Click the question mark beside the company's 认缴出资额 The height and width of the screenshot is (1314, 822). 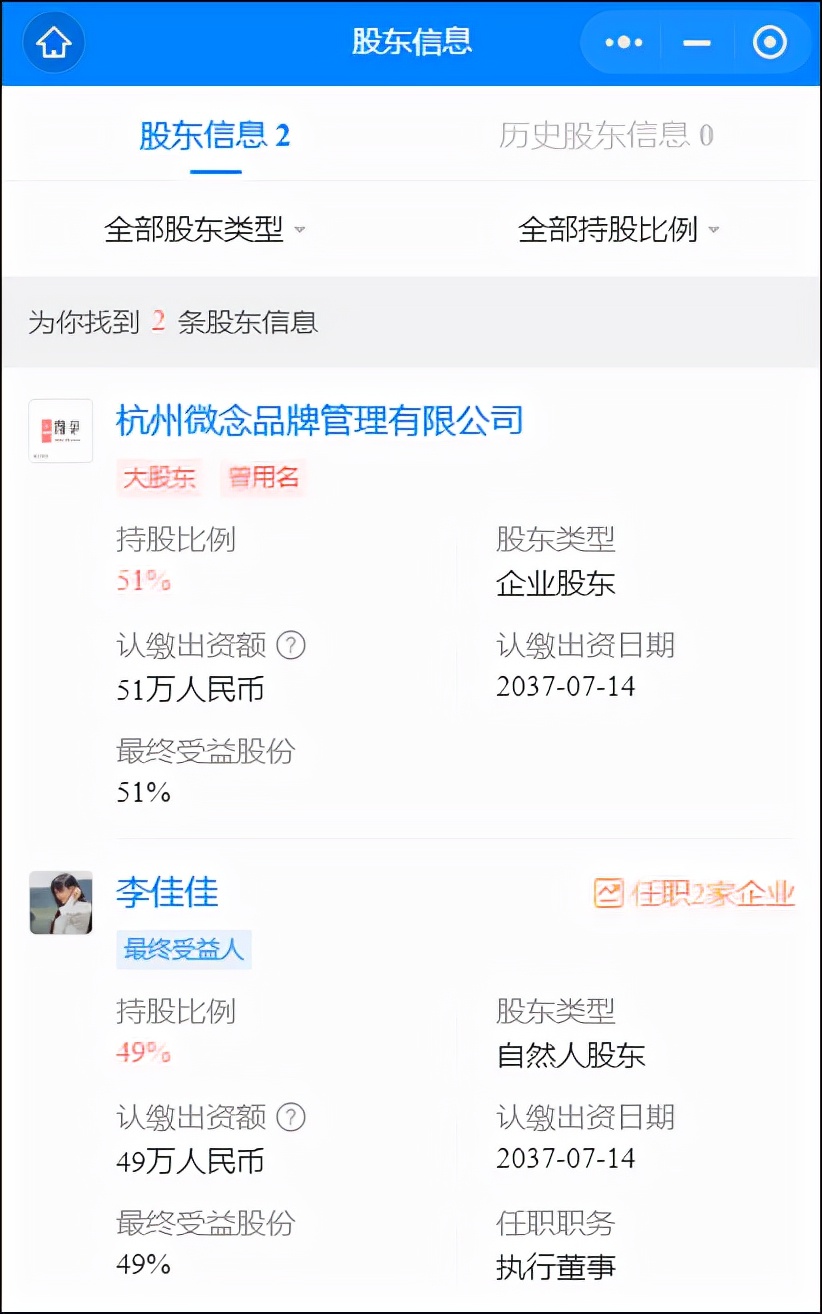pyautogui.click(x=290, y=647)
